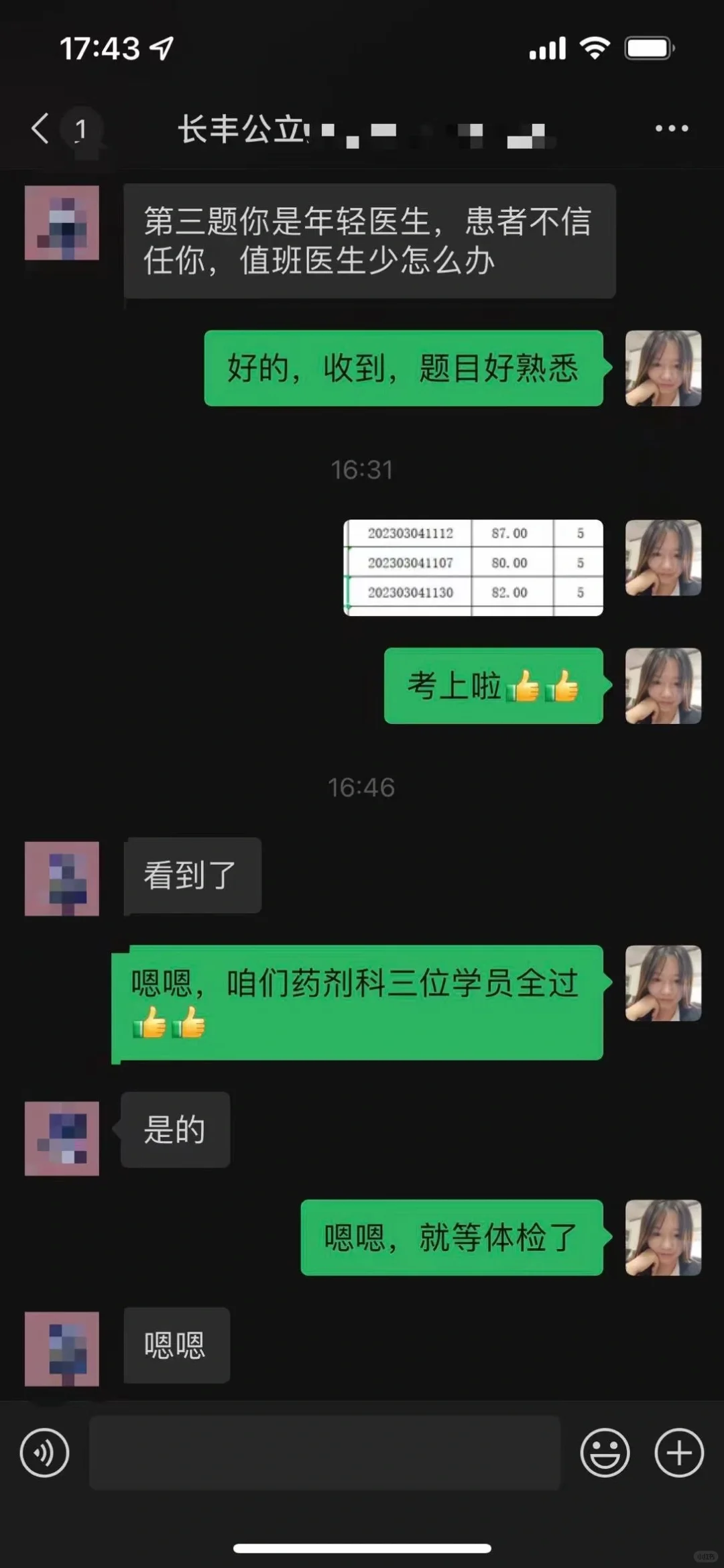This screenshot has width=724, height=1568.
Task: Open the plus attachment menu
Action: coord(679,1453)
